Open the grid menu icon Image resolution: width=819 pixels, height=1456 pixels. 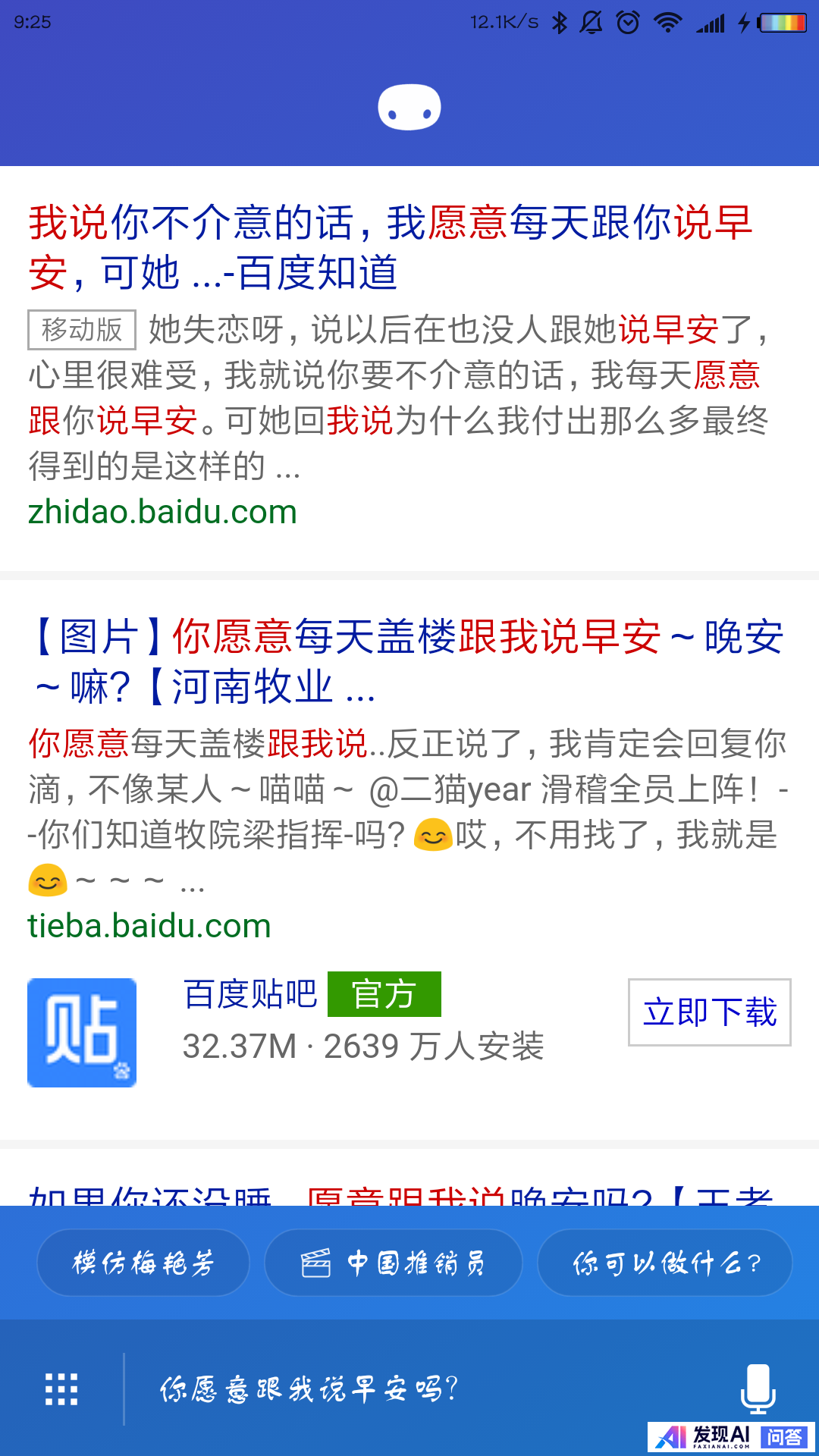pos(61,1389)
